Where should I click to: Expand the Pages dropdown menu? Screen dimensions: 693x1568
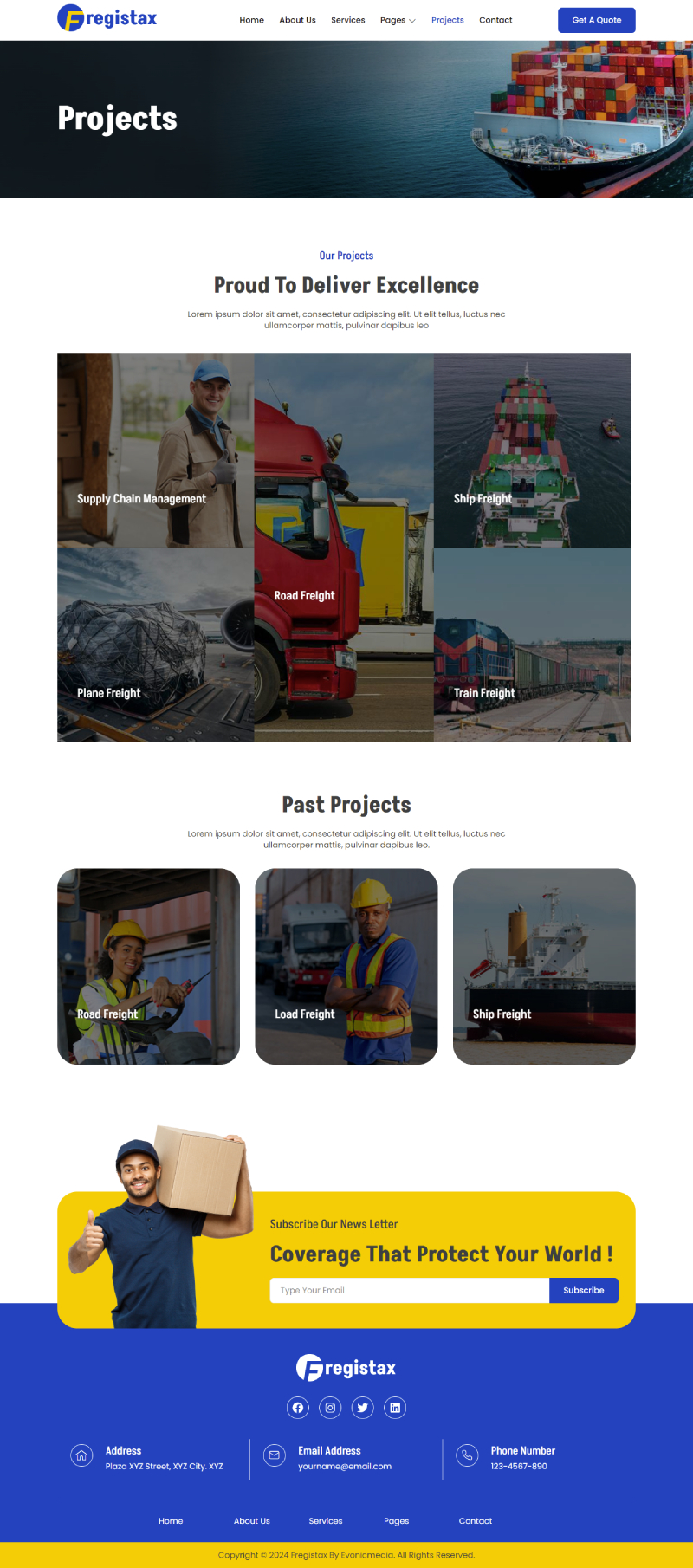click(398, 20)
